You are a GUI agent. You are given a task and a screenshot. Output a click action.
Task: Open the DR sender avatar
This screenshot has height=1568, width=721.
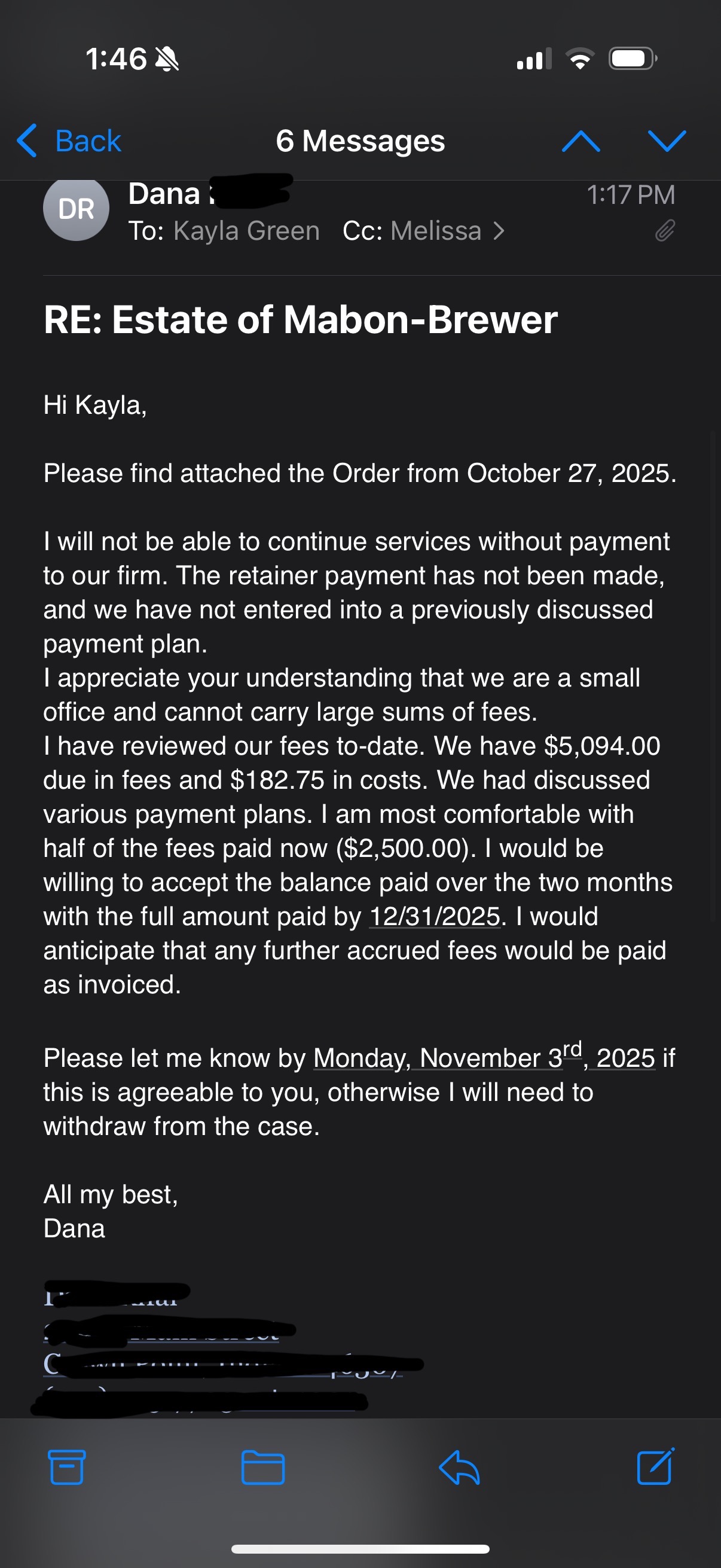pyautogui.click(x=76, y=209)
